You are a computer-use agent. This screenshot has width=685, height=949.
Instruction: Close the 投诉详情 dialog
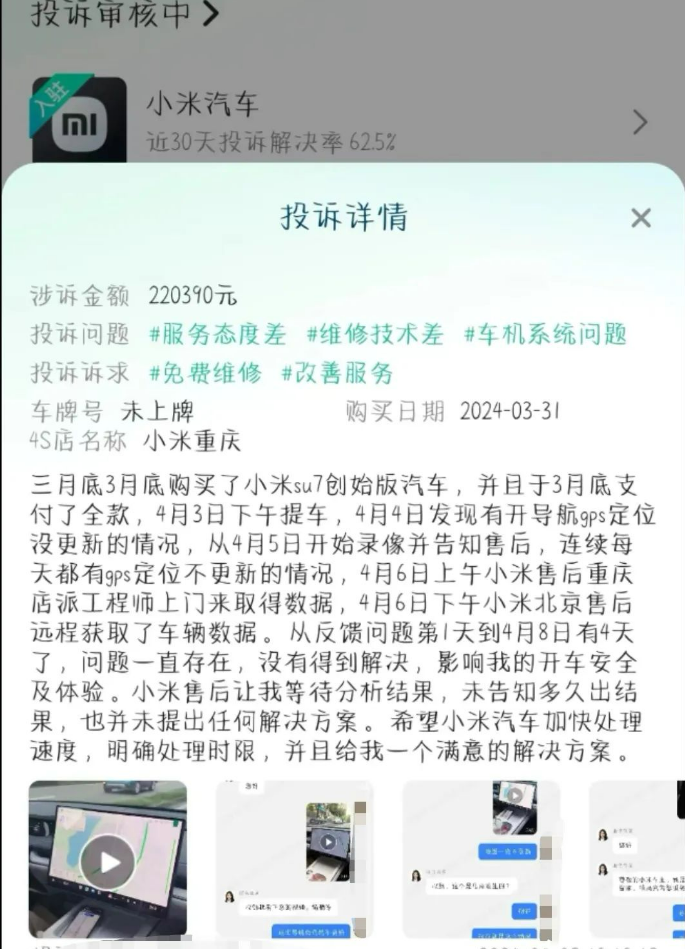(641, 218)
